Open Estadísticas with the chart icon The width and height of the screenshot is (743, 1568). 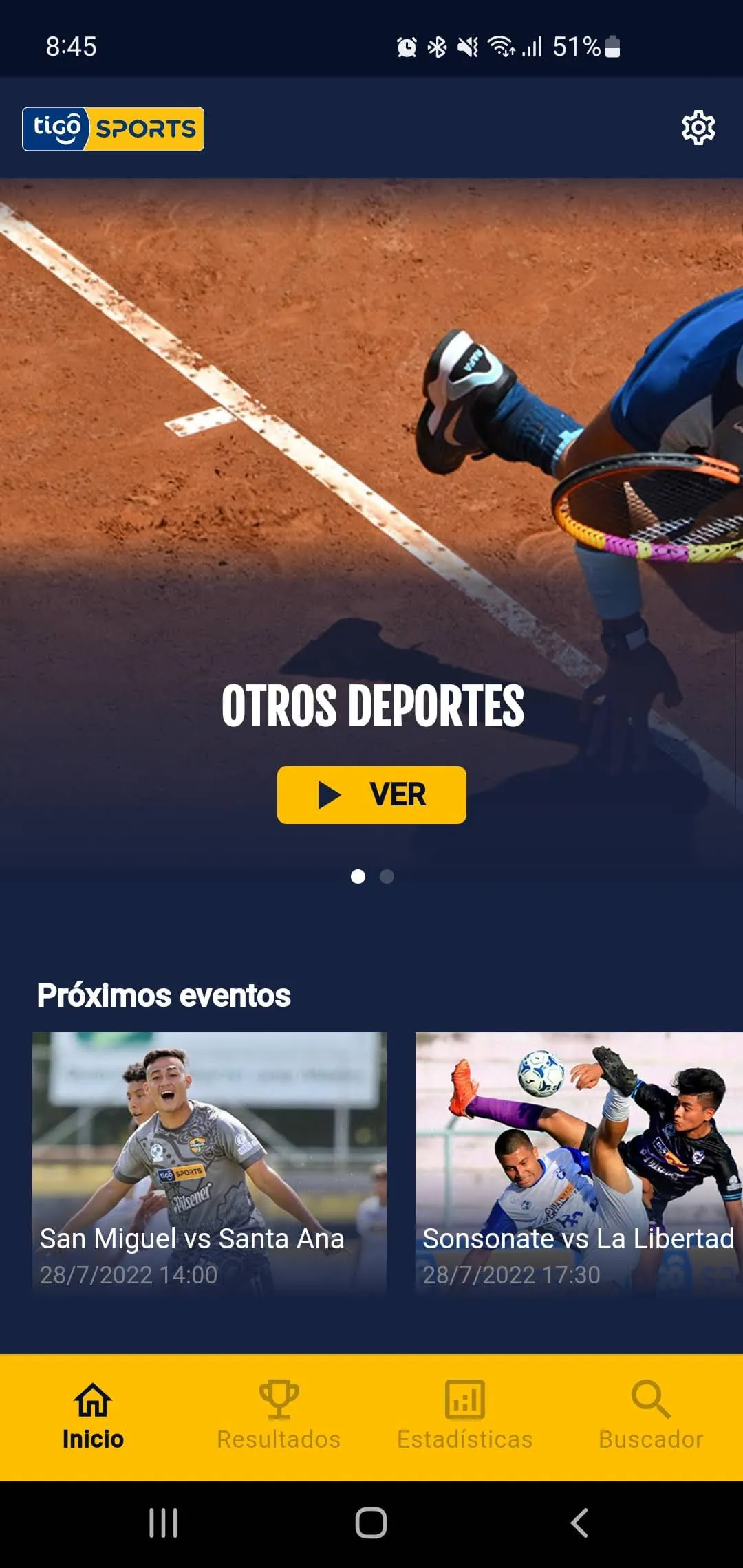coord(464,1400)
